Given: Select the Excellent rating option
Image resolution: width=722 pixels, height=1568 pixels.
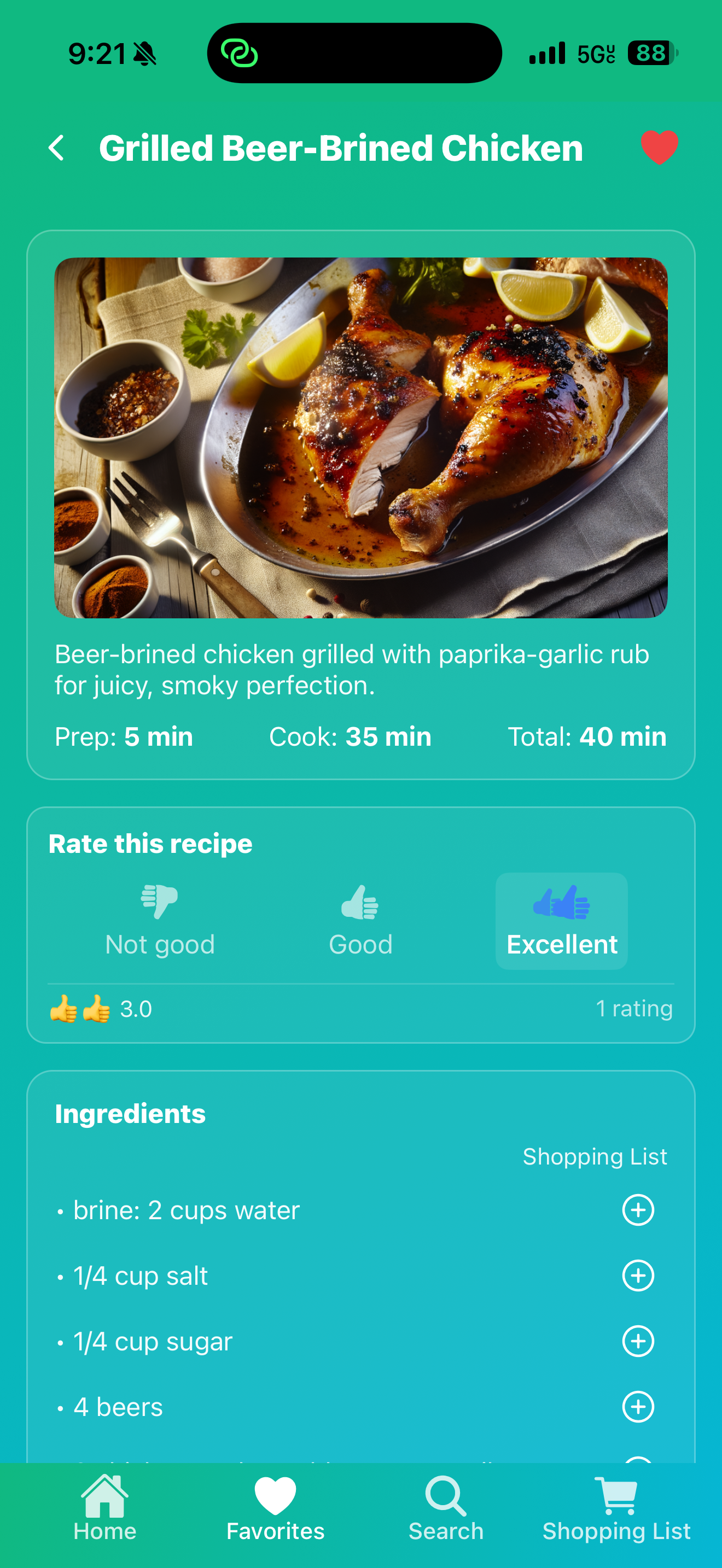Looking at the screenshot, I should tap(561, 920).
